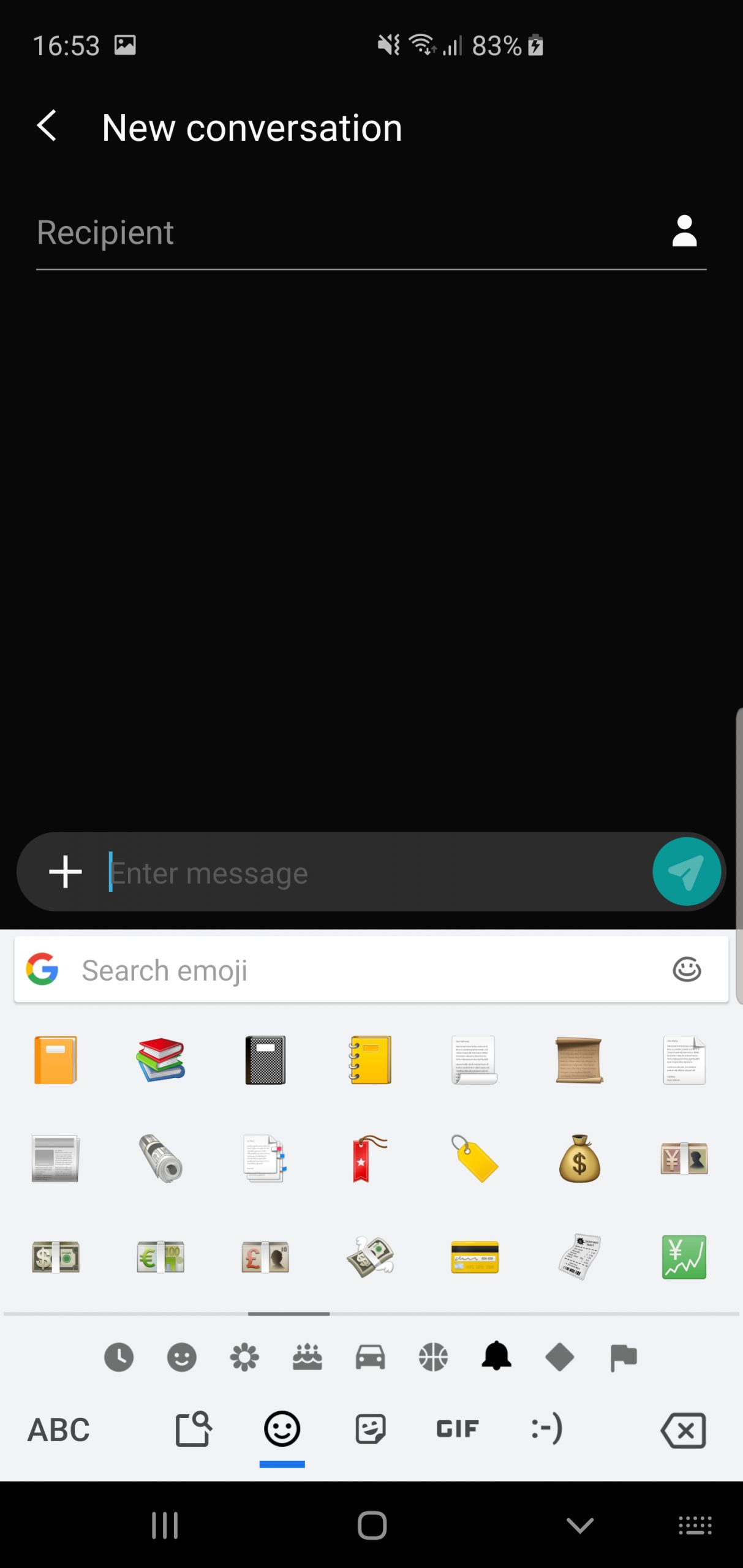Switch to smileys emoji category

click(x=182, y=1357)
